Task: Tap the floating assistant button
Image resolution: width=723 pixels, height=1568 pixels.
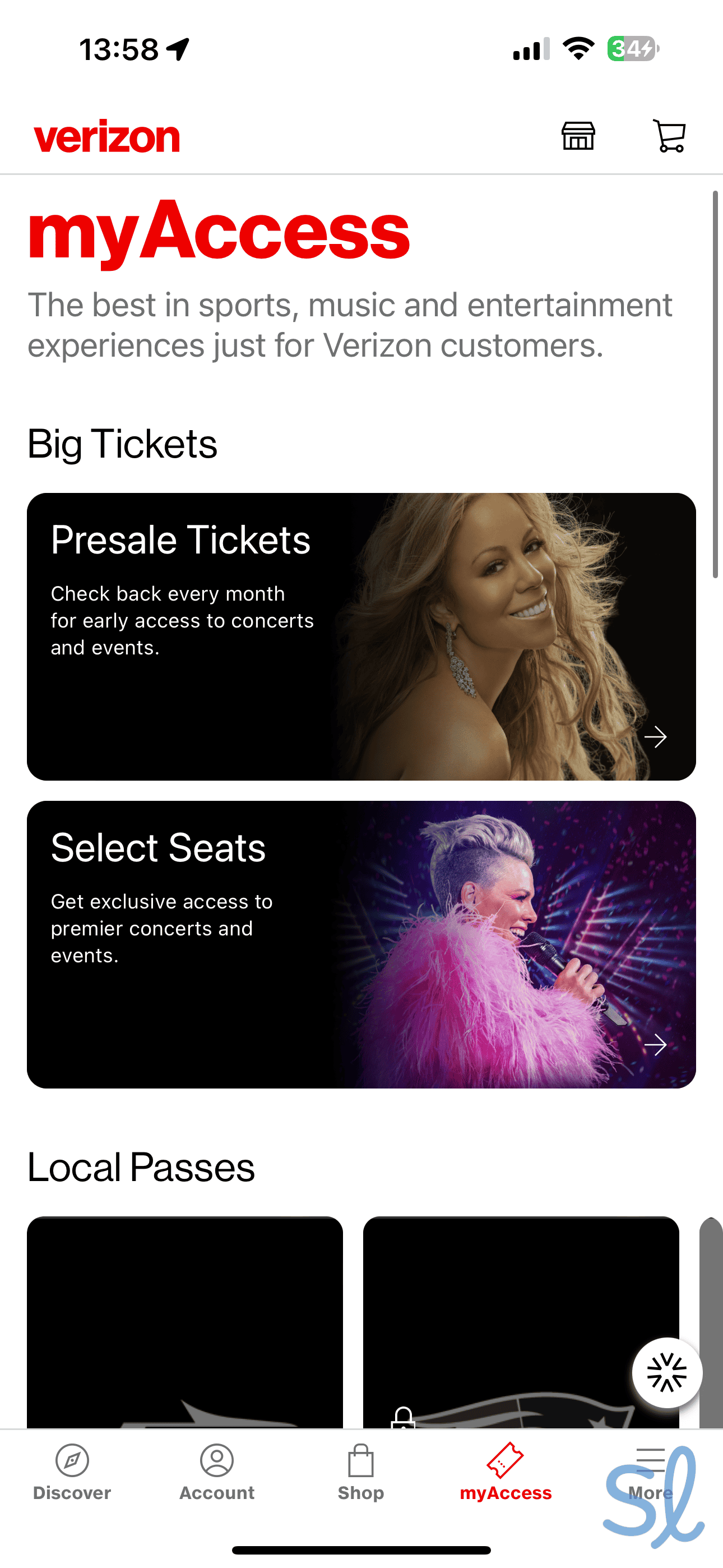Action: click(x=667, y=1373)
